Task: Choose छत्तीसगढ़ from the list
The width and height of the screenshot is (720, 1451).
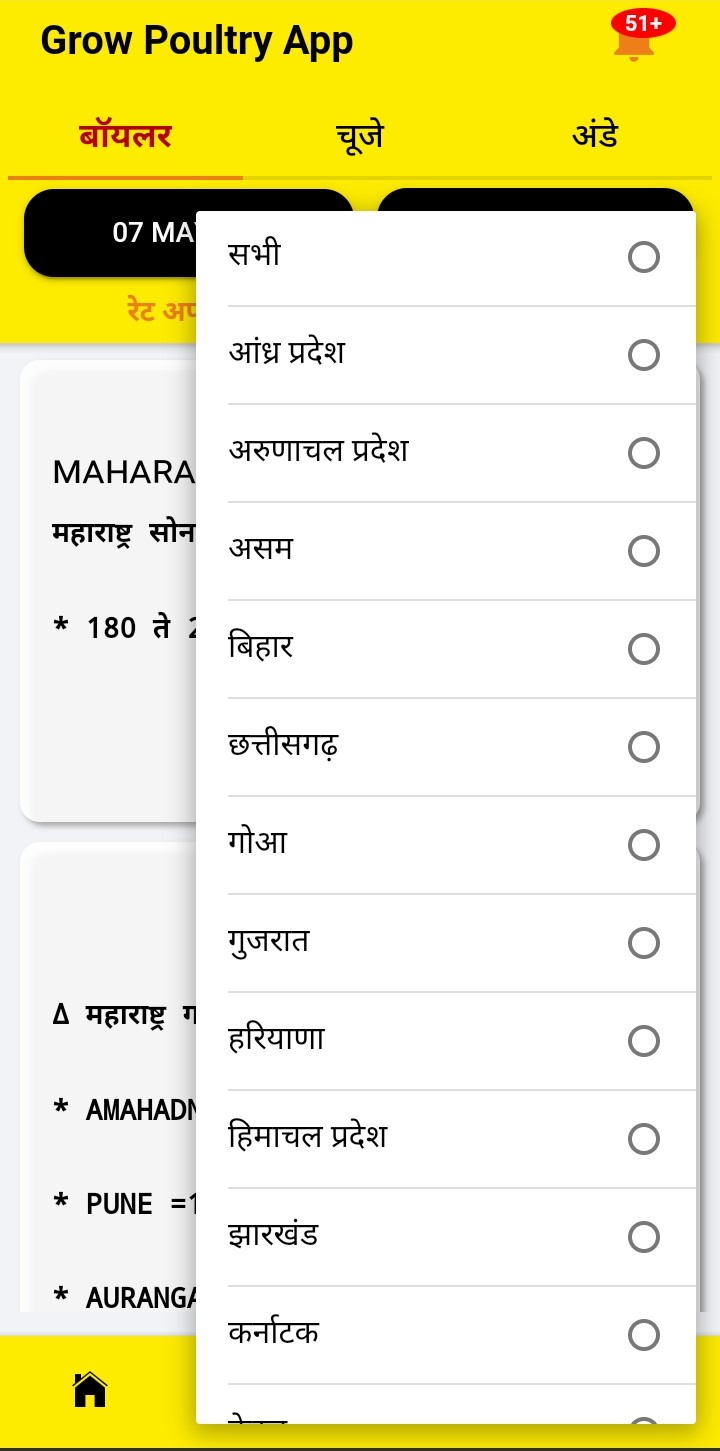Action: (x=445, y=746)
